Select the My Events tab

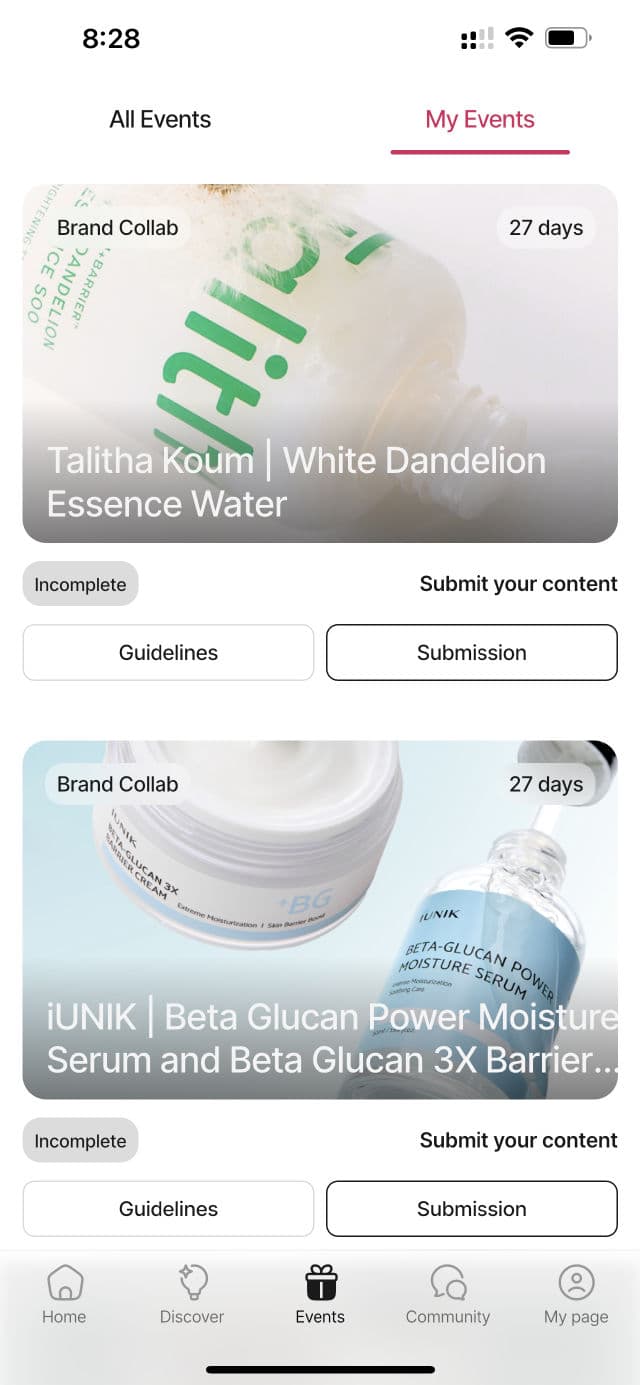coord(480,120)
